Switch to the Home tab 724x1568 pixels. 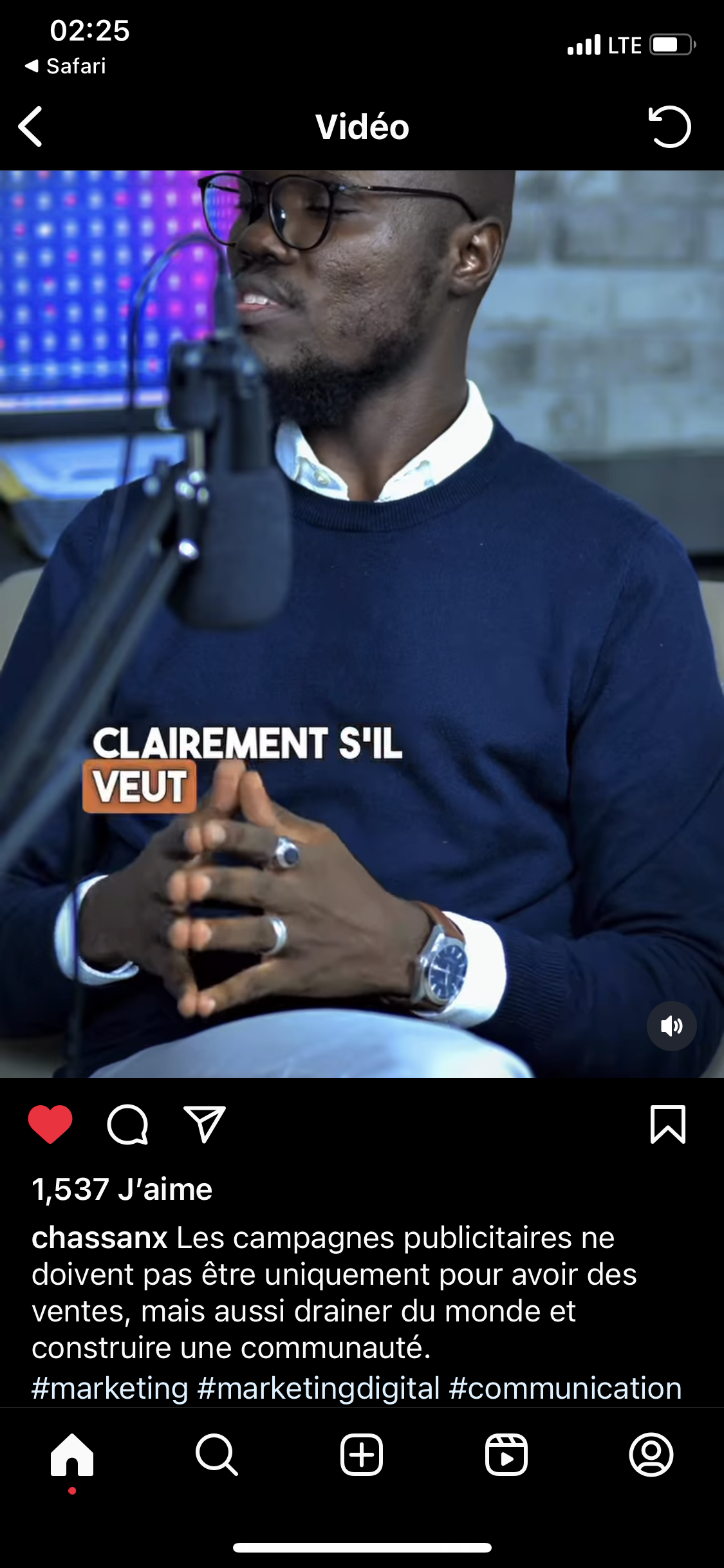click(x=72, y=1455)
